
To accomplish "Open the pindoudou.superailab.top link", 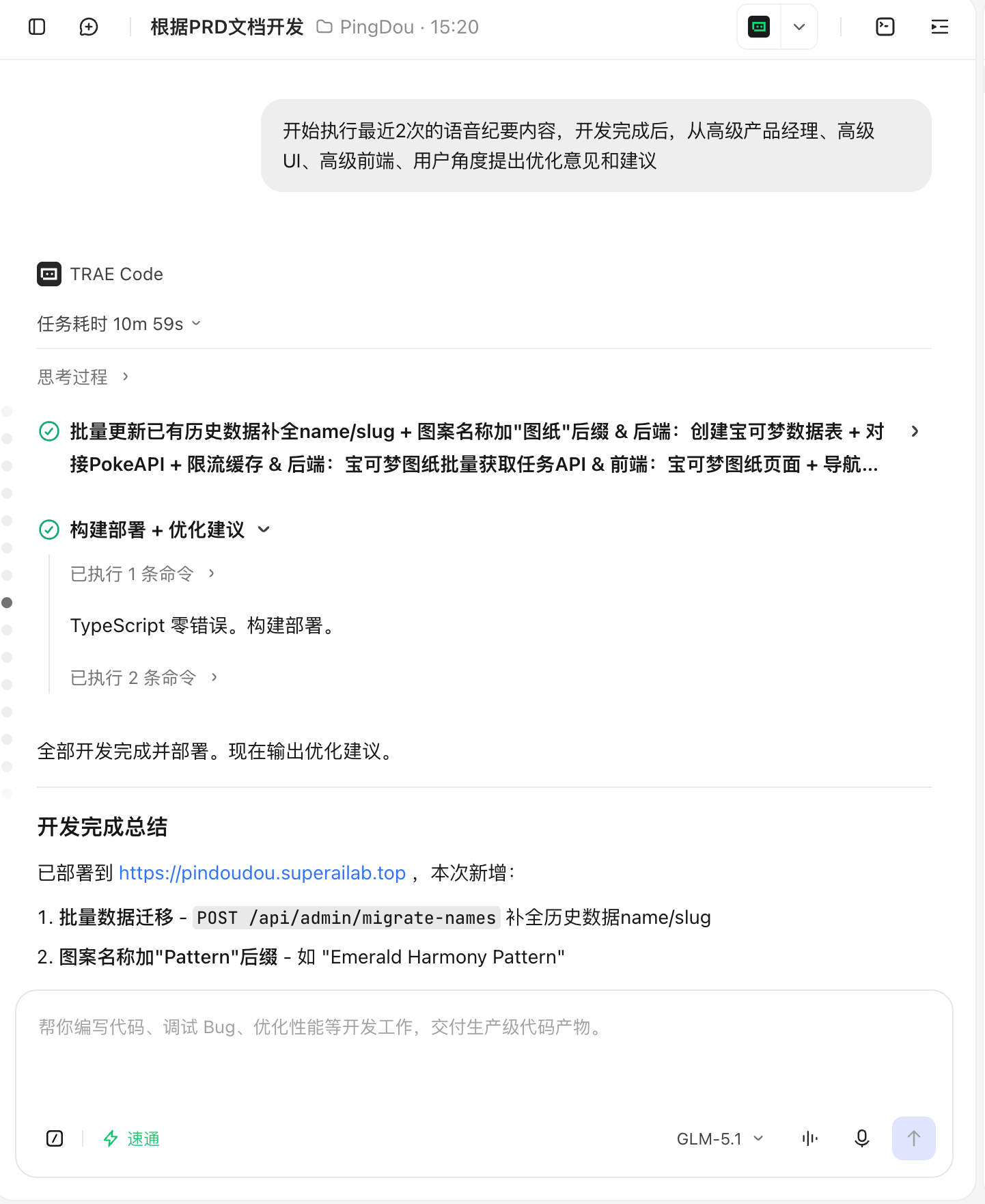I will click(x=262, y=873).
